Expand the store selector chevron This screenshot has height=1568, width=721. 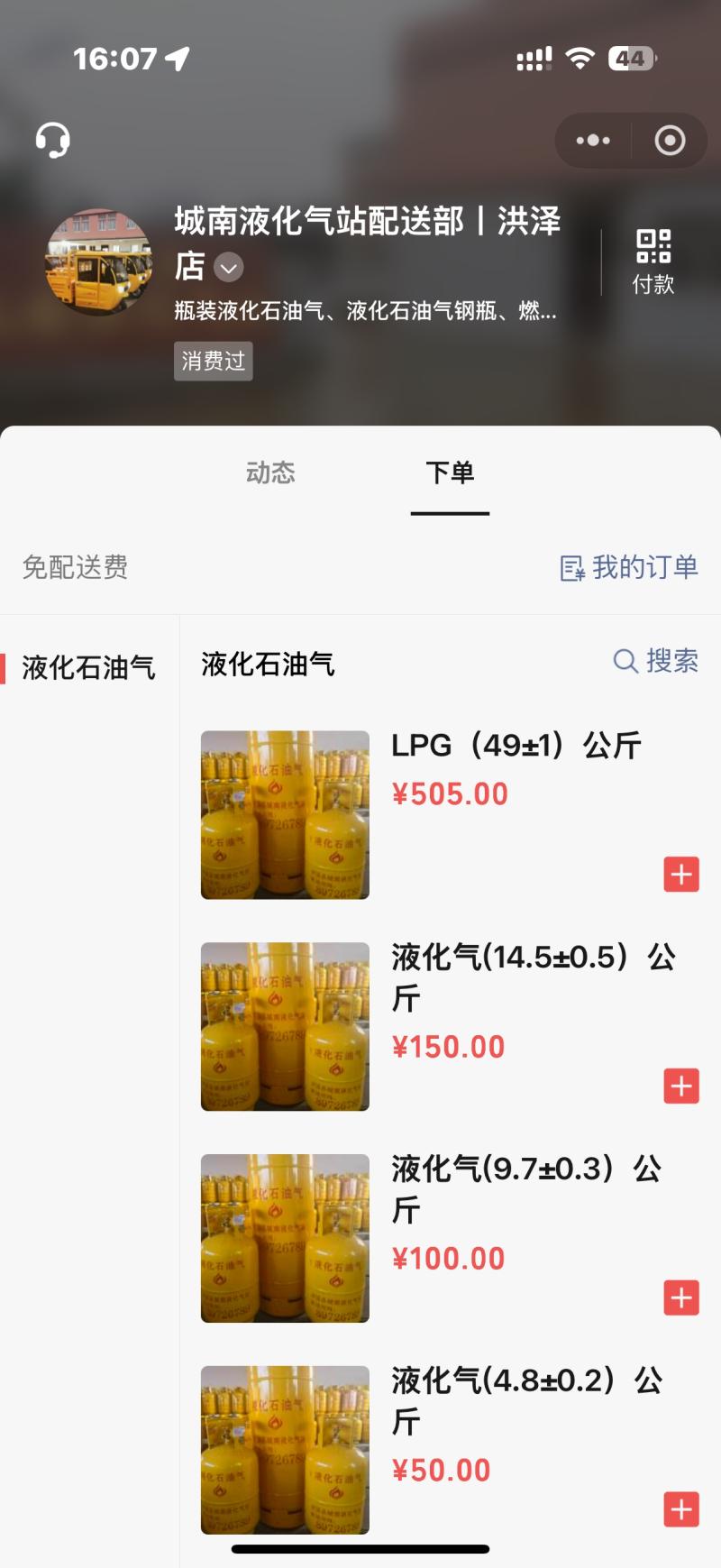click(229, 268)
